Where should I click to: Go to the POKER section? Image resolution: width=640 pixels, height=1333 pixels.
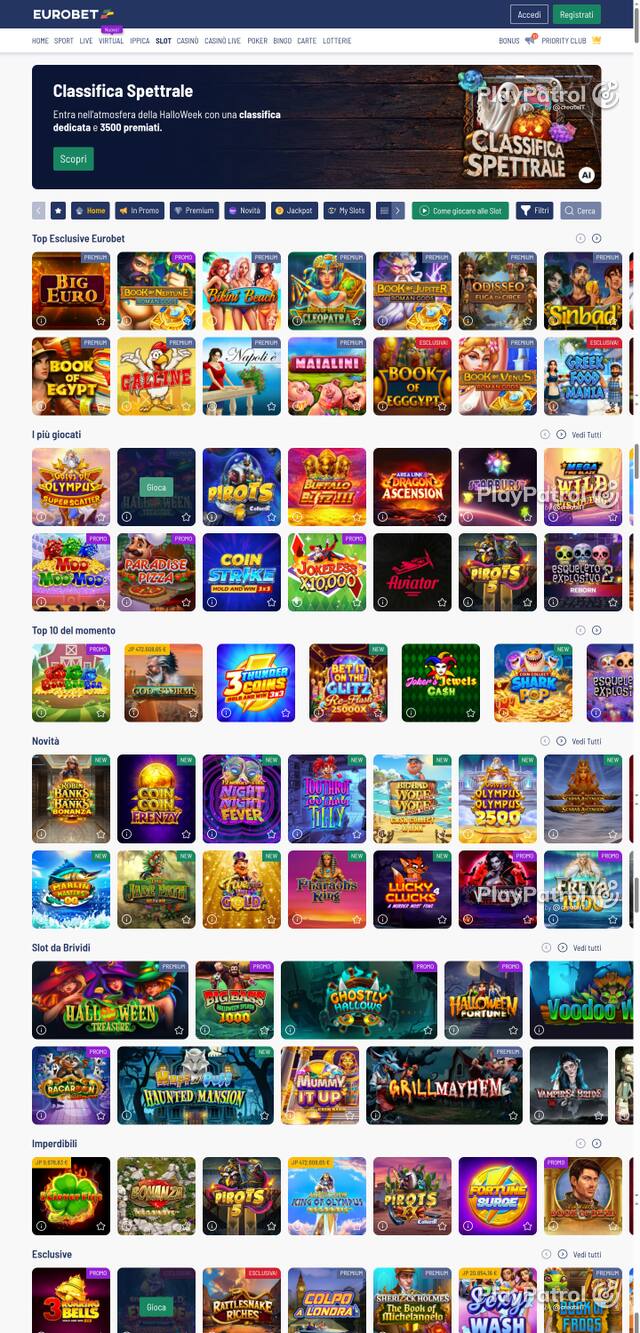(257, 41)
